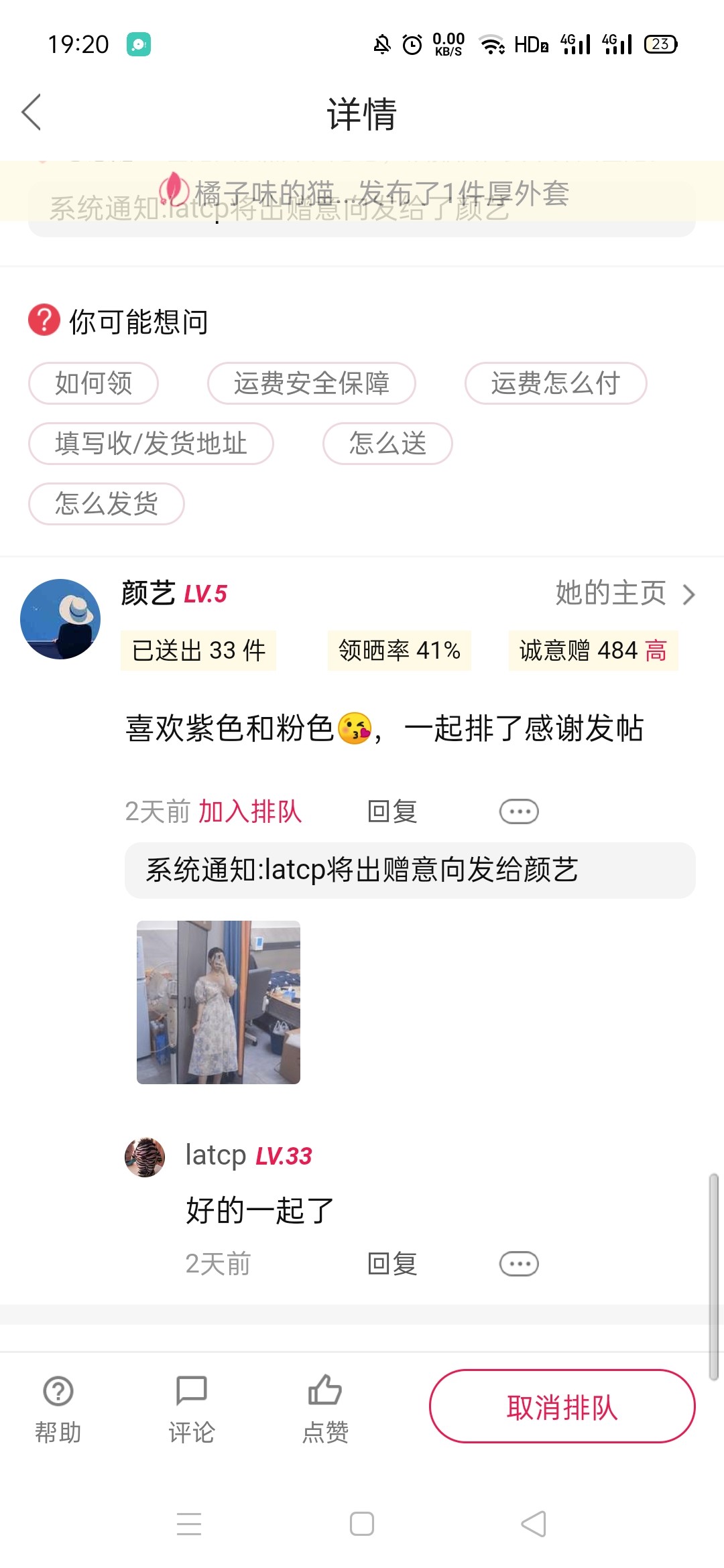This screenshot has height=1568, width=724.
Task: View the dress photo in 颜艺's comment
Action: coord(219,1002)
